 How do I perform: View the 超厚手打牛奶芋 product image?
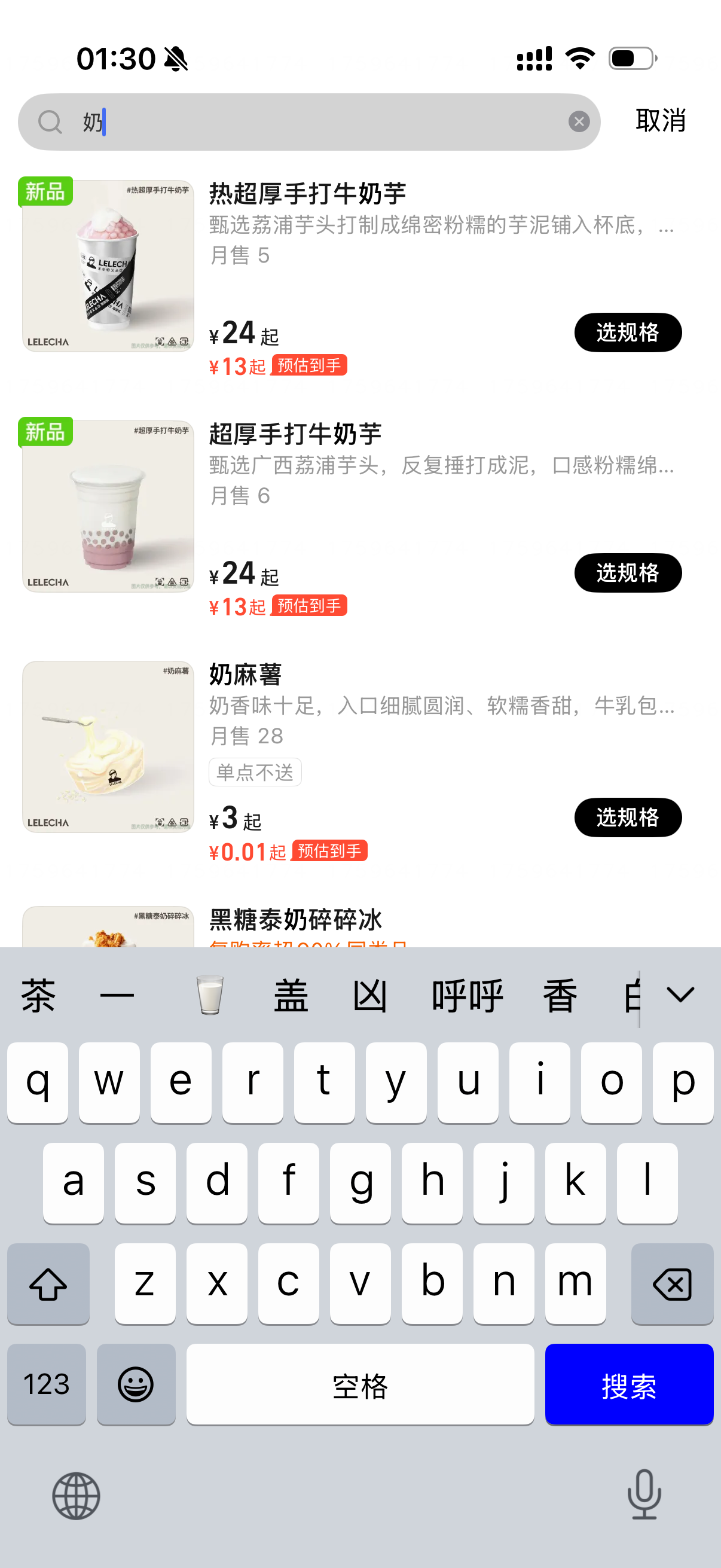pyautogui.click(x=108, y=506)
